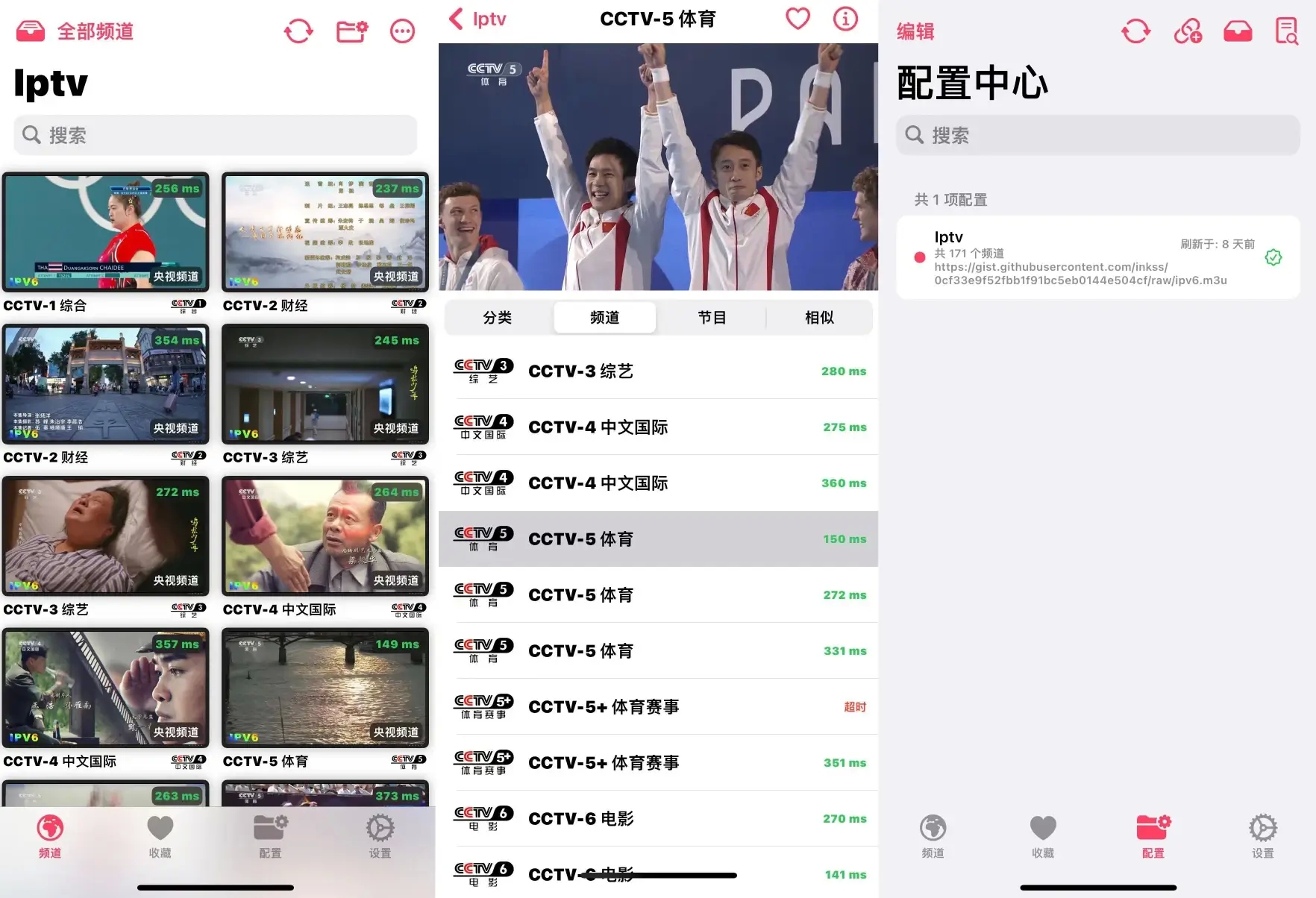This screenshot has width=1316, height=898.
Task: Choose CCTV-5+ 体育赛事 showing 351 ms
Action: pyautogui.click(x=658, y=763)
